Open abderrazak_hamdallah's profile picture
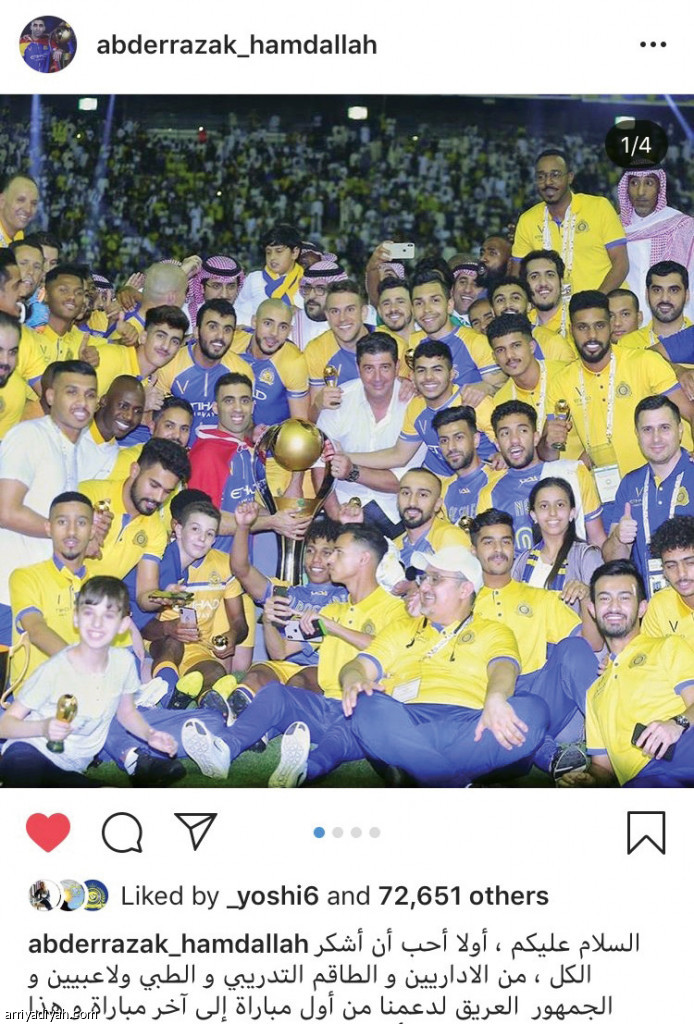The height and width of the screenshot is (1024, 694). point(47,45)
